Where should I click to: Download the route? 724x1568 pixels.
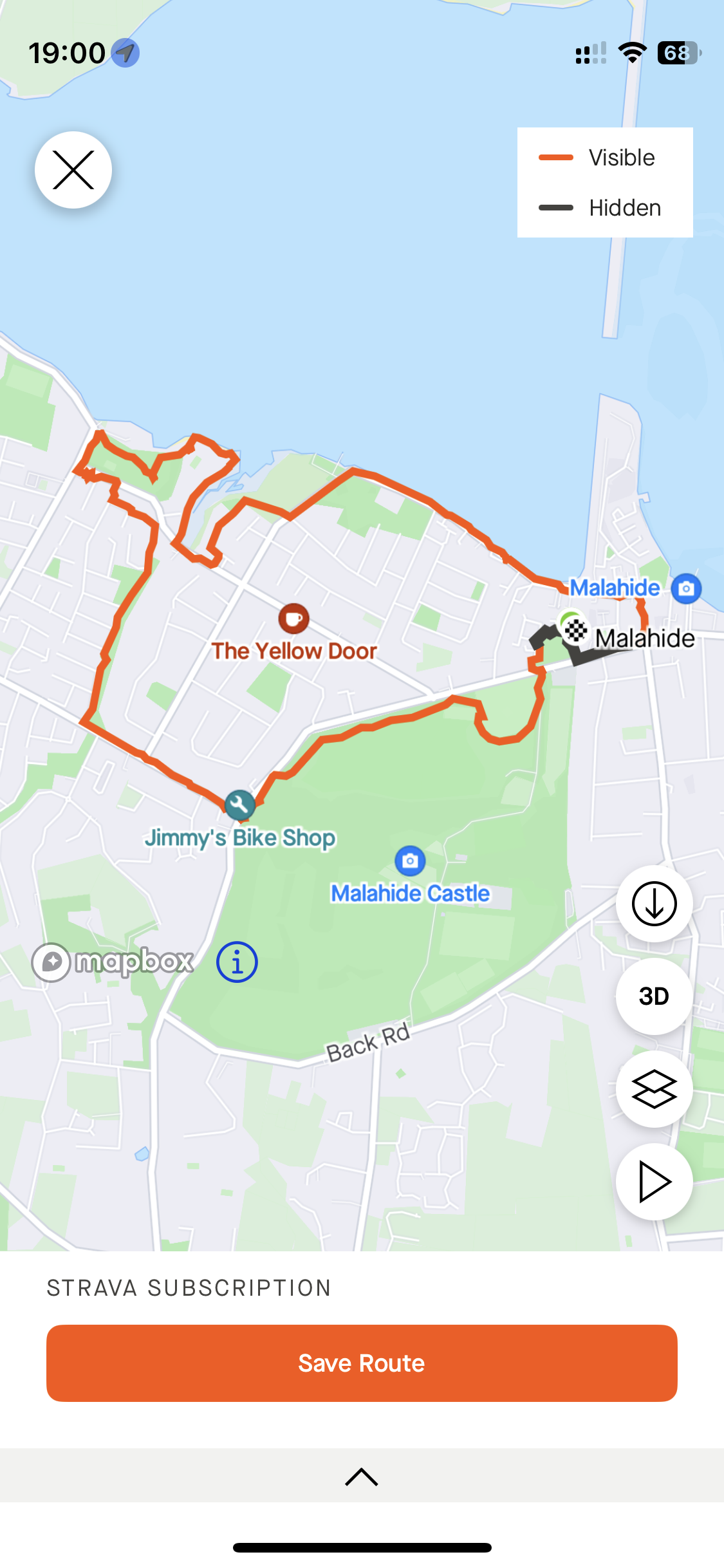pos(654,904)
